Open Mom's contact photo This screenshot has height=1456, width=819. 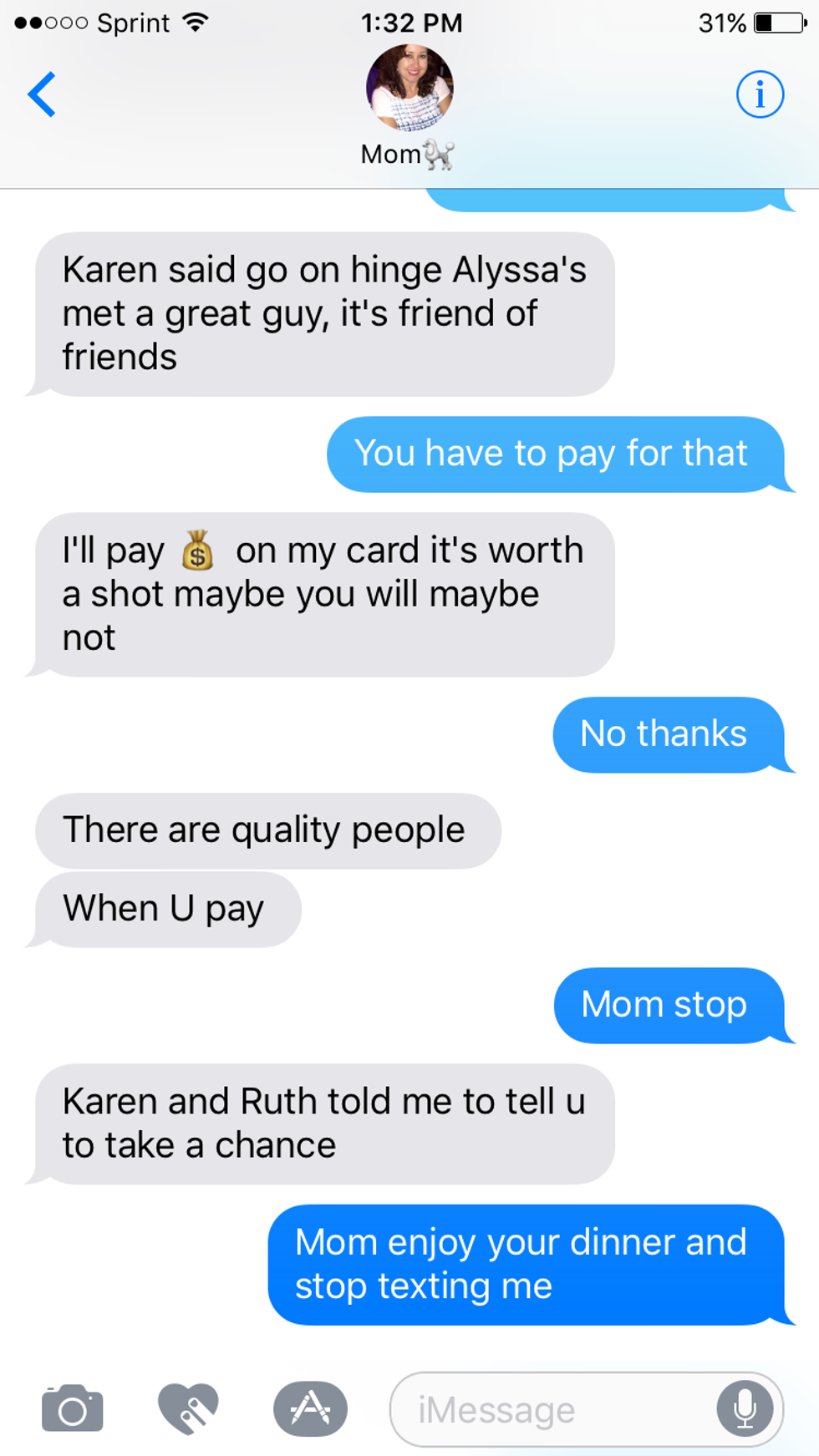(409, 88)
